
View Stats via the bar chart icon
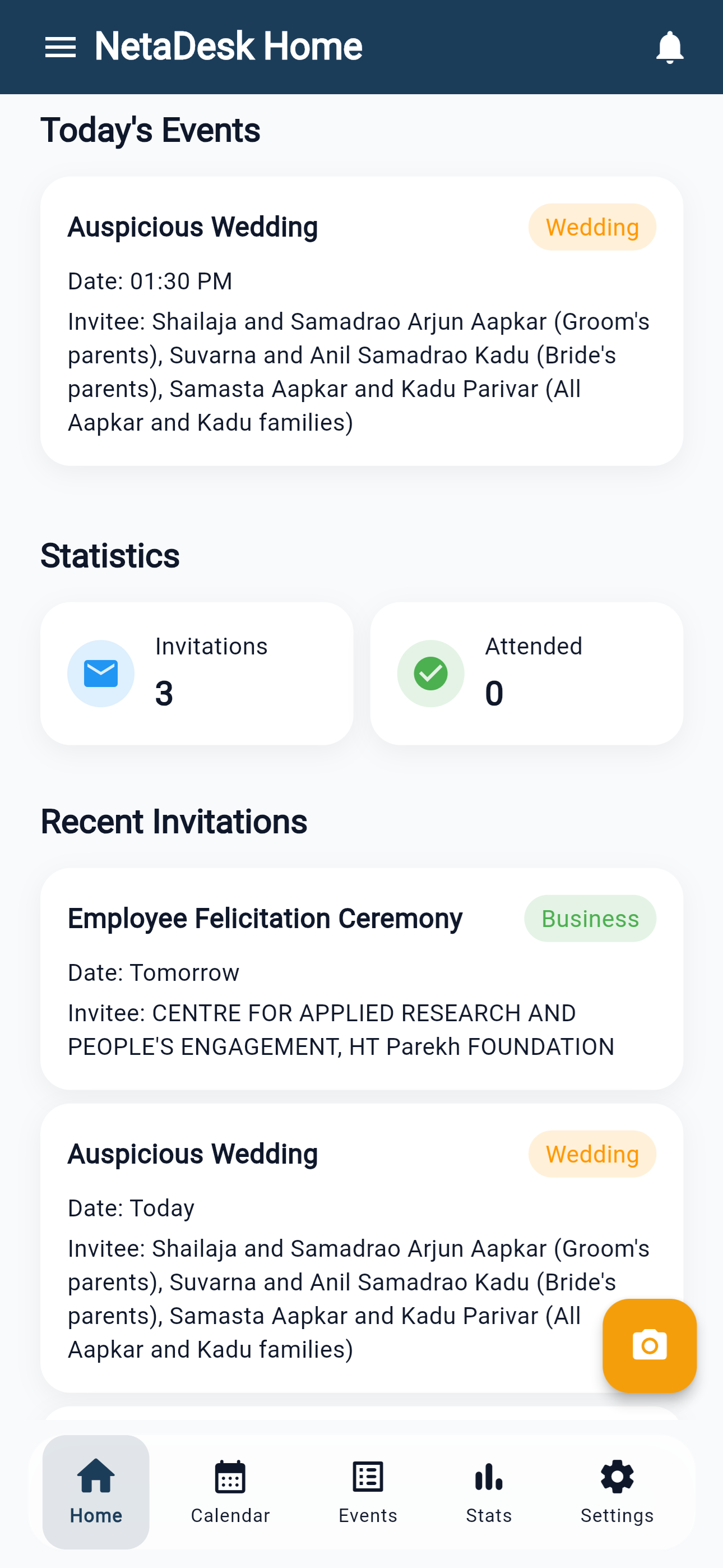[x=489, y=1477]
